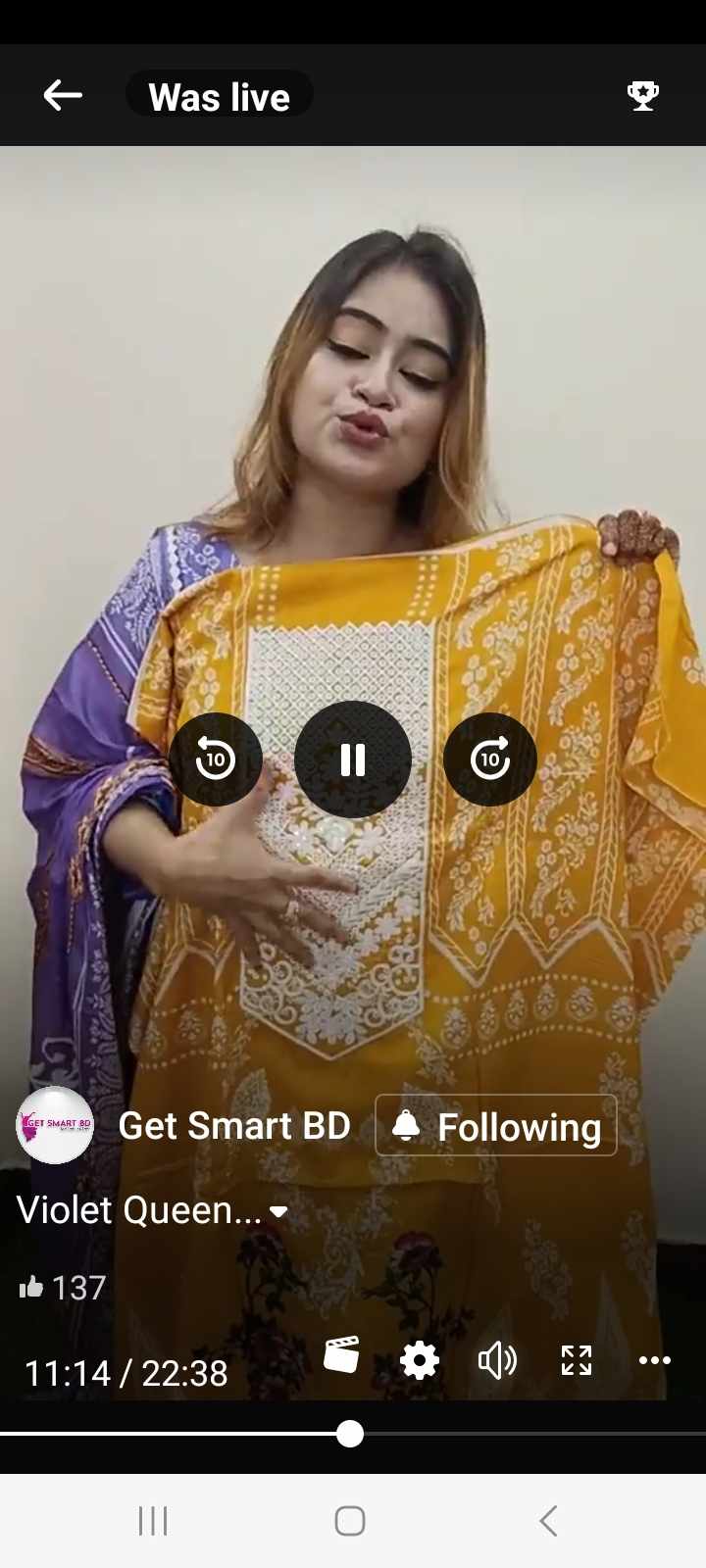The width and height of the screenshot is (706, 1568).
Task: Open Get Smart BD profile picture
Action: click(55, 1125)
